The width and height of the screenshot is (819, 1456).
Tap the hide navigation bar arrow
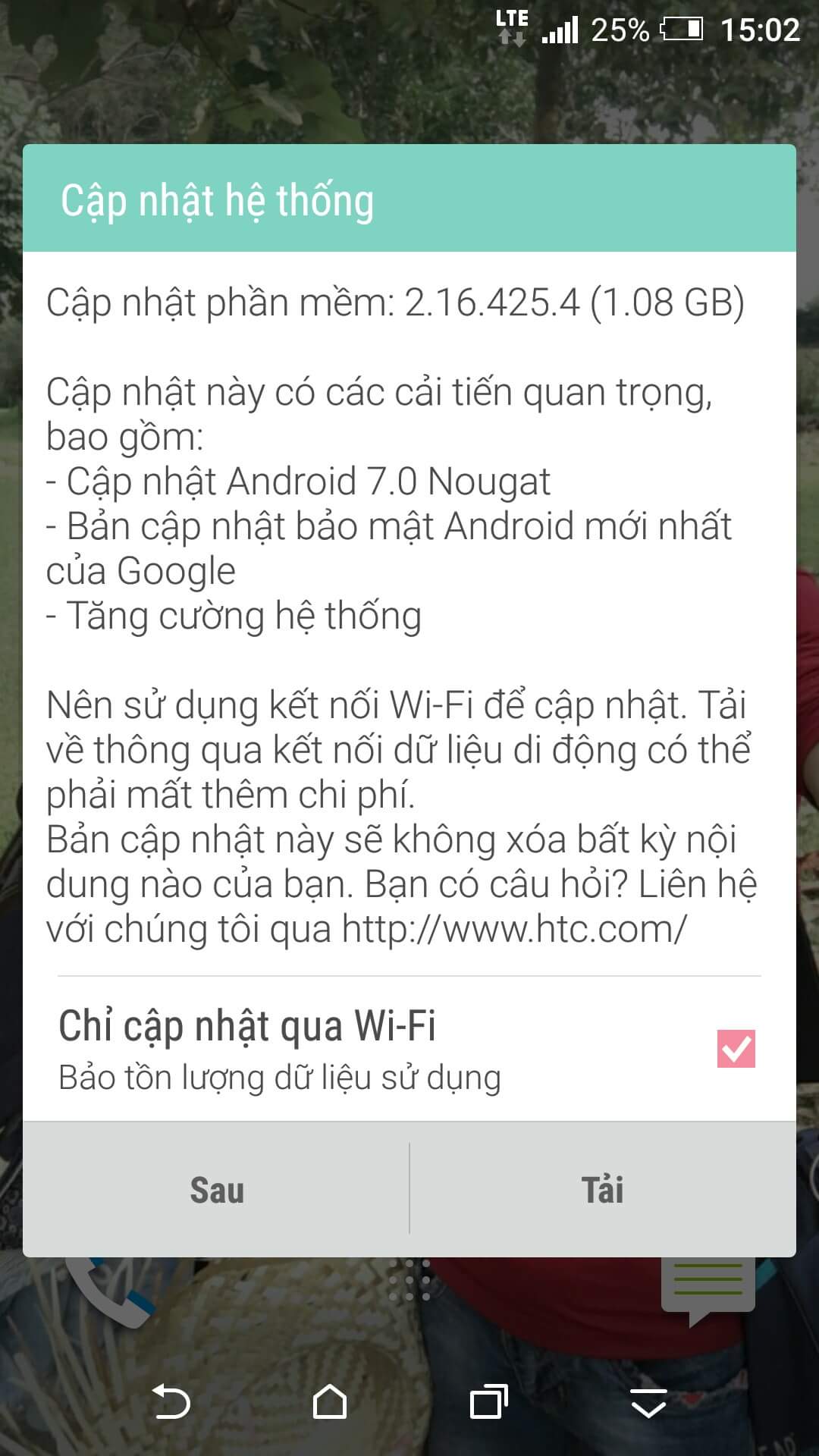tap(648, 1403)
